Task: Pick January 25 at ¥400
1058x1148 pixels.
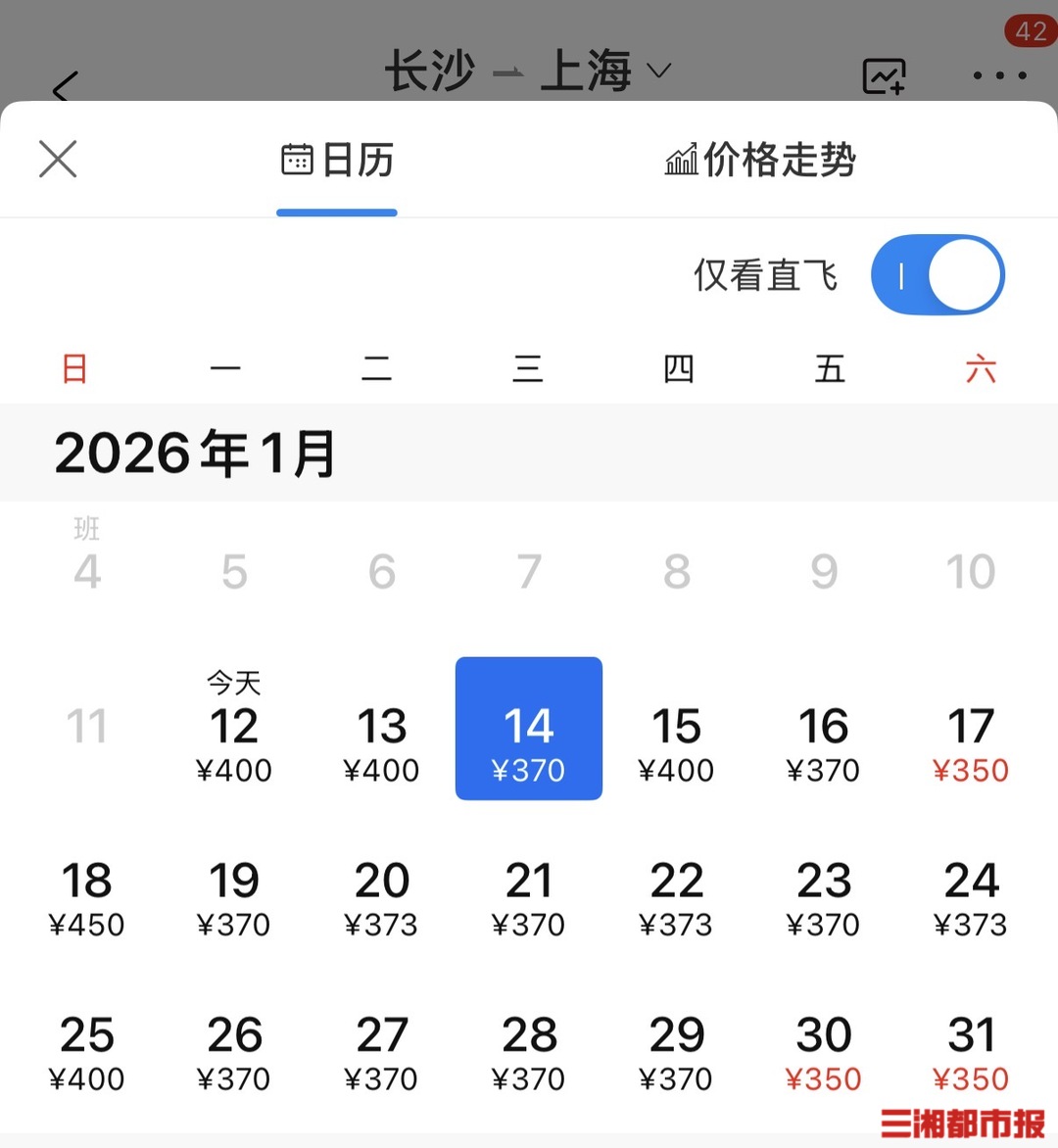Action: (x=87, y=1051)
